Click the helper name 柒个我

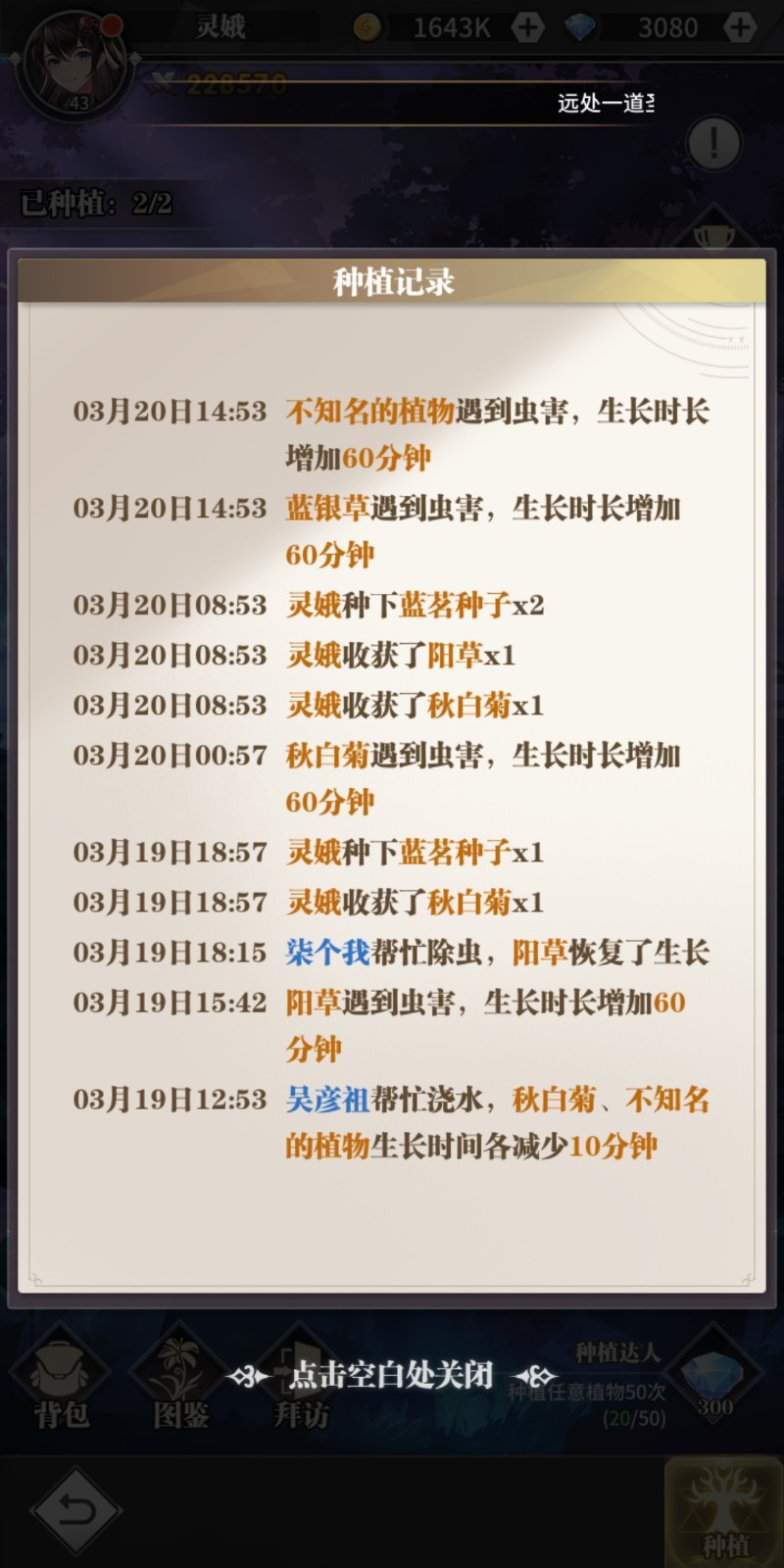323,952
